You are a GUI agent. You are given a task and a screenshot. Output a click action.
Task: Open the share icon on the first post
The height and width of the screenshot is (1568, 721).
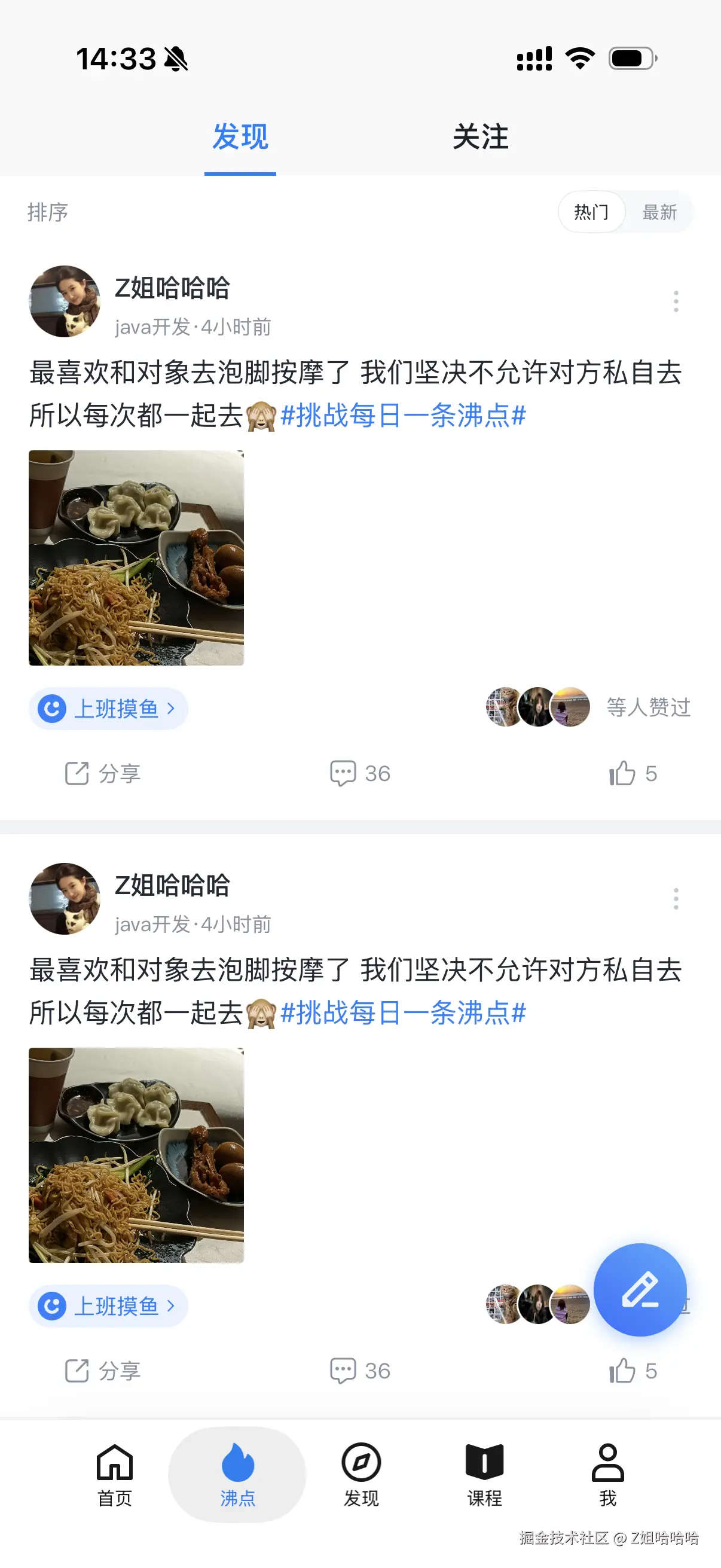pyautogui.click(x=102, y=774)
